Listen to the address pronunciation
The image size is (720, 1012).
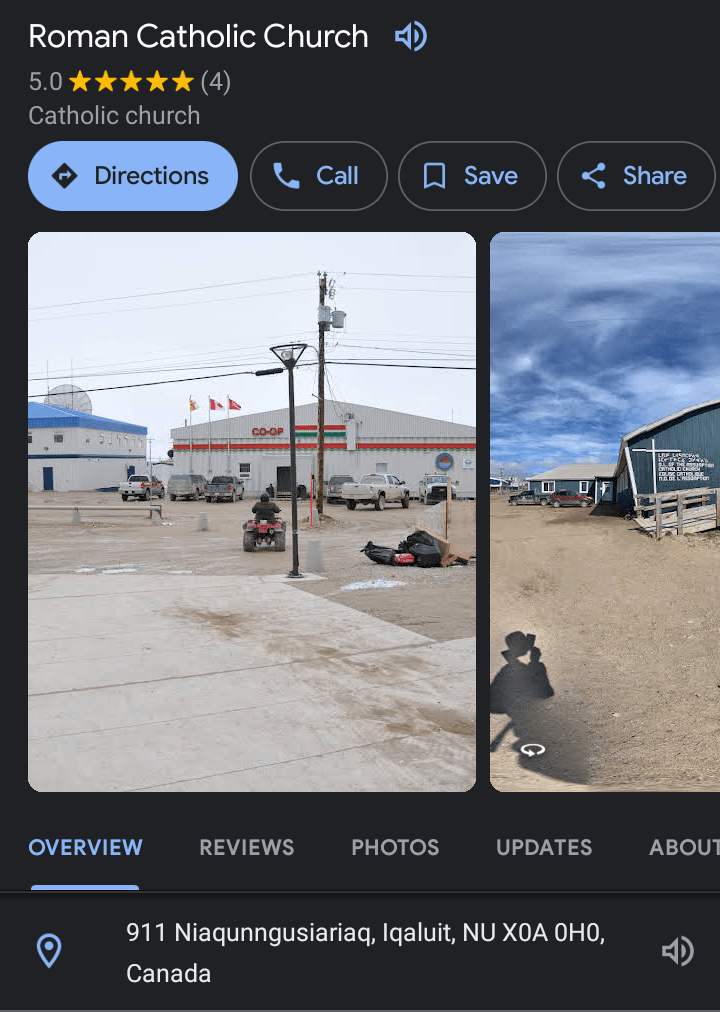click(x=677, y=952)
